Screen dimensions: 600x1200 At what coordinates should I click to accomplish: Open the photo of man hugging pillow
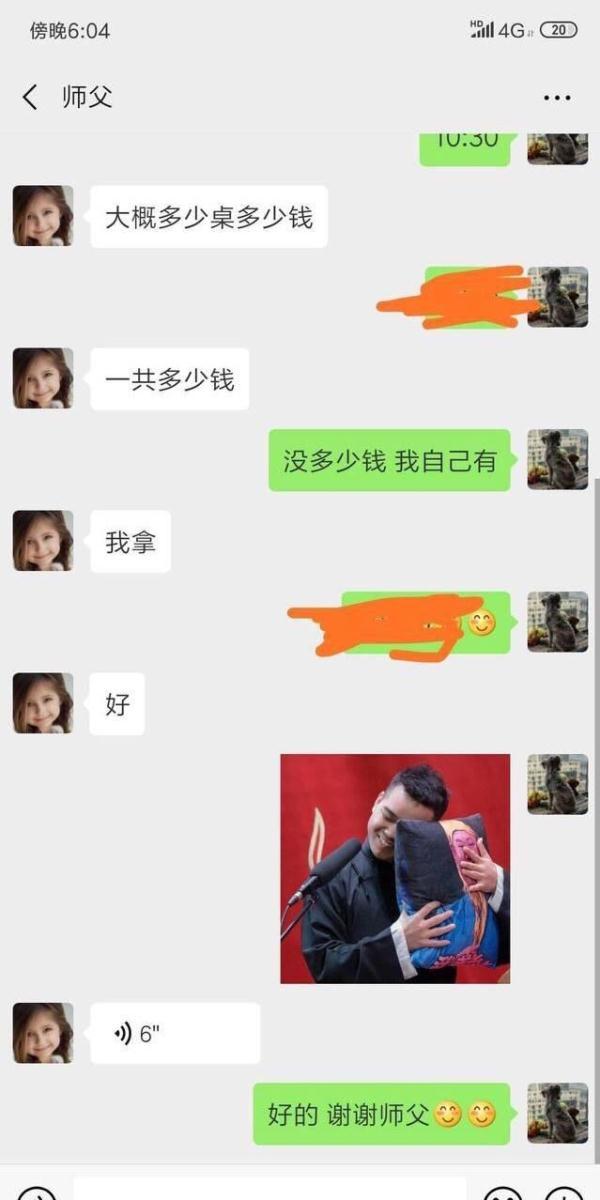pos(395,868)
